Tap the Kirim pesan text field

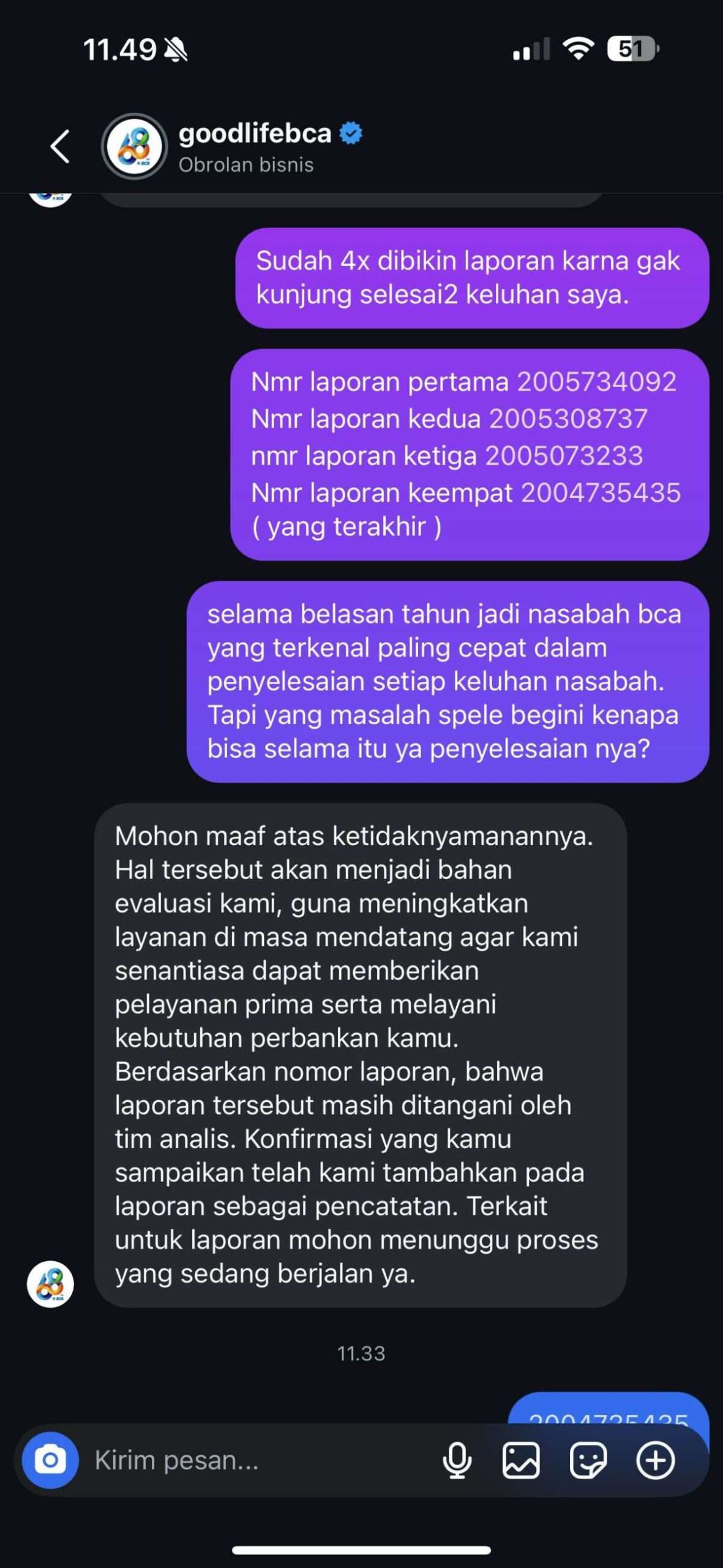(x=257, y=1460)
